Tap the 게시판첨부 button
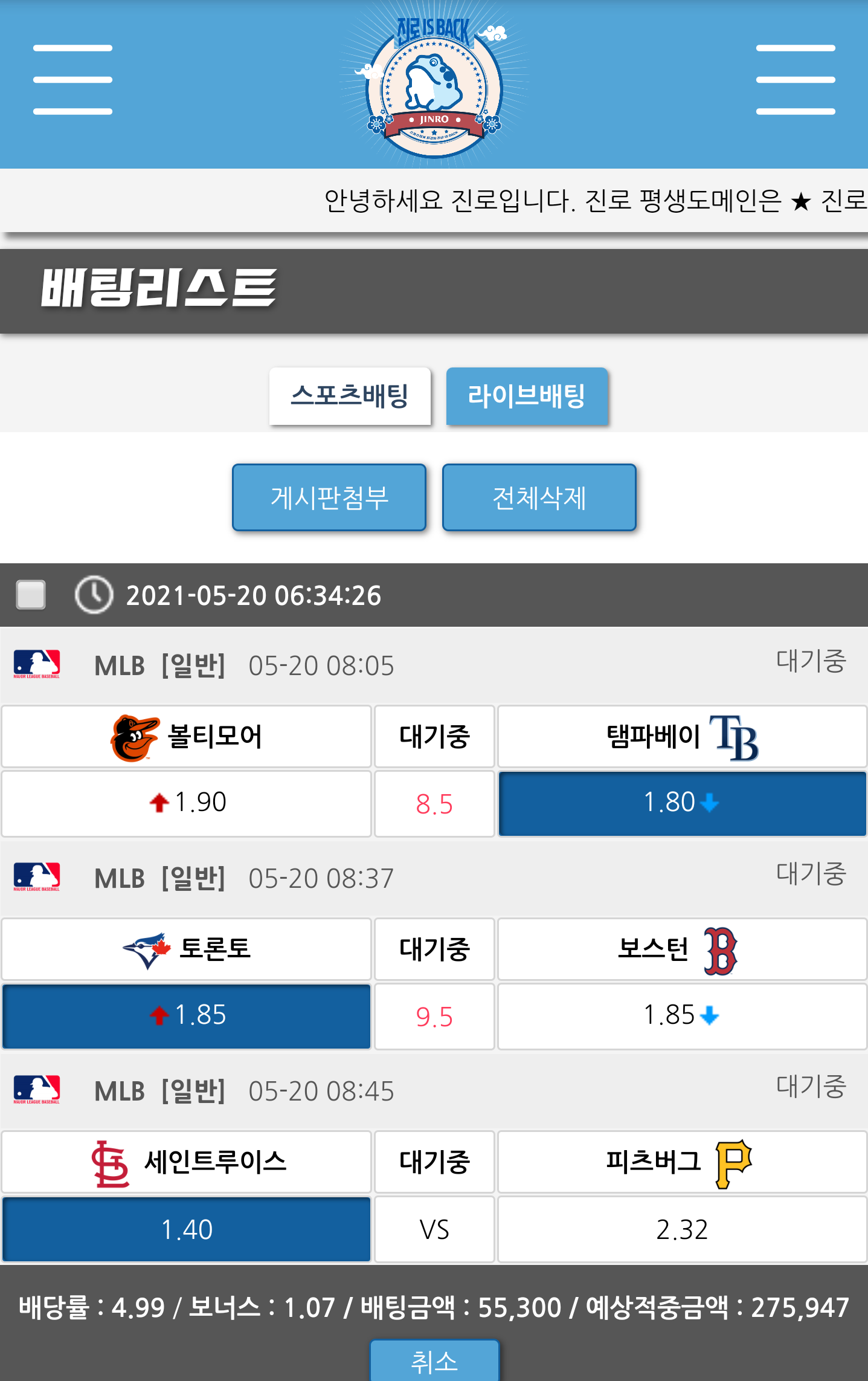This screenshot has width=868, height=1381. tap(329, 497)
